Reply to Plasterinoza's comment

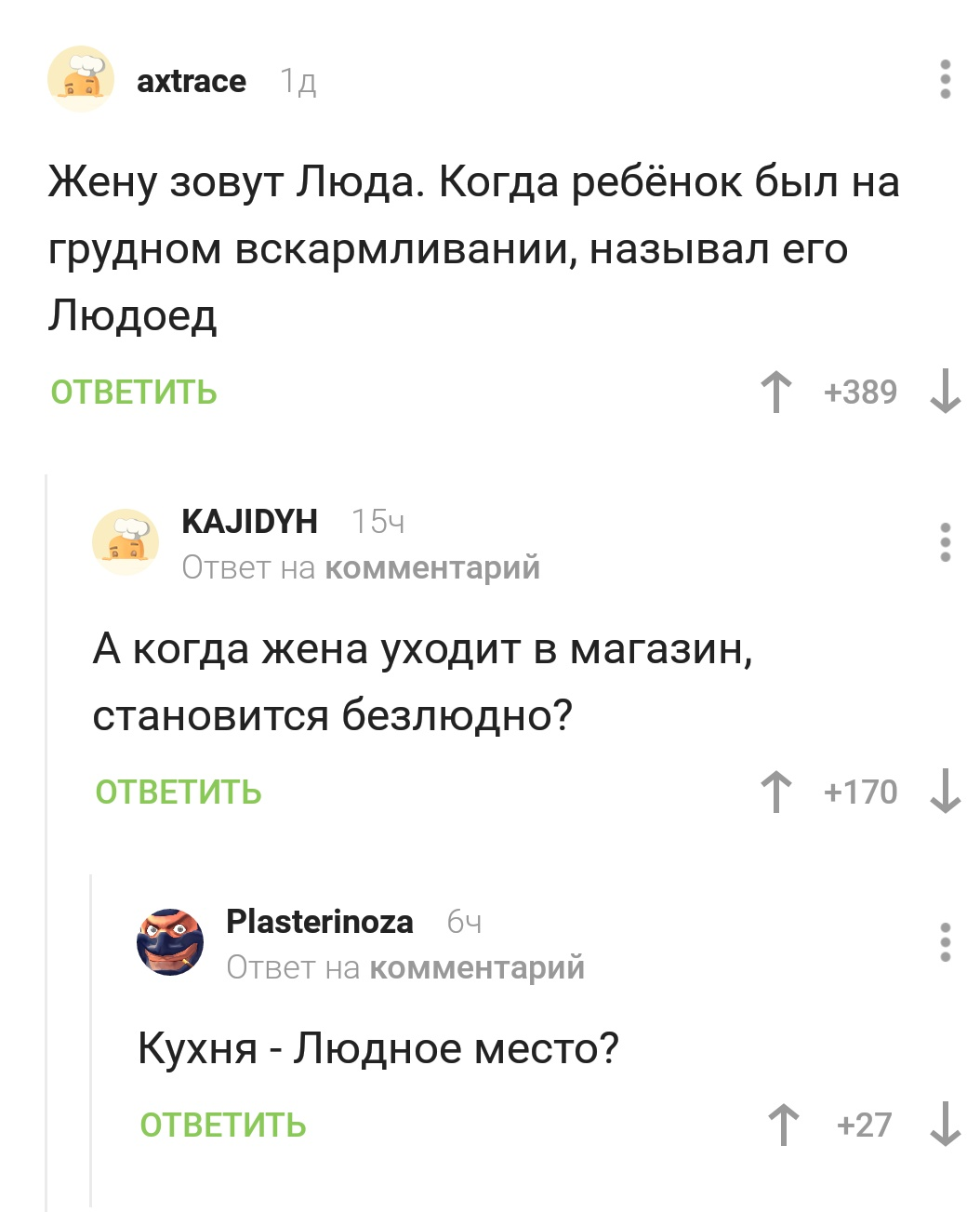pos(223,1125)
